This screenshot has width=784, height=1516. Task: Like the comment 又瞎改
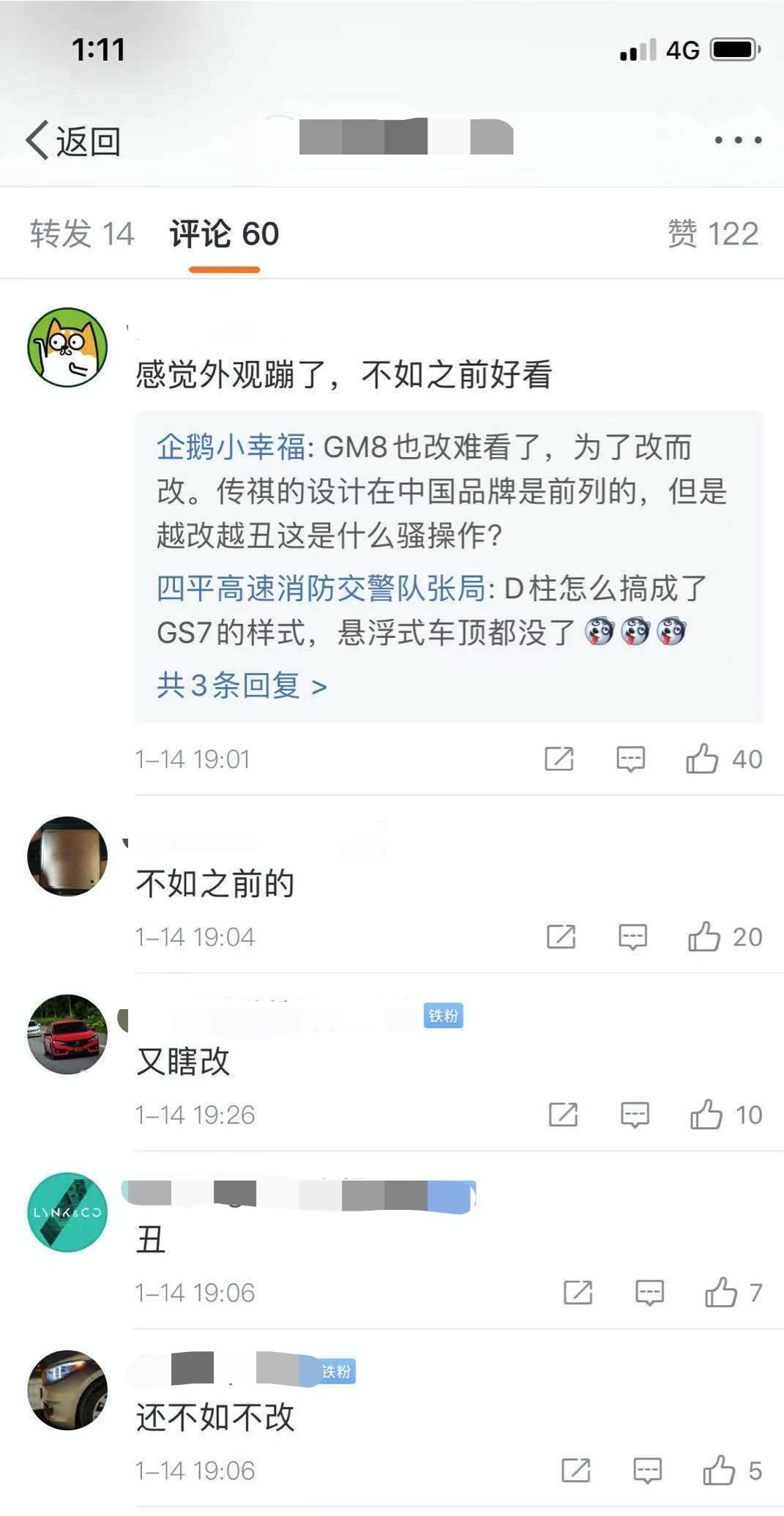706,1115
